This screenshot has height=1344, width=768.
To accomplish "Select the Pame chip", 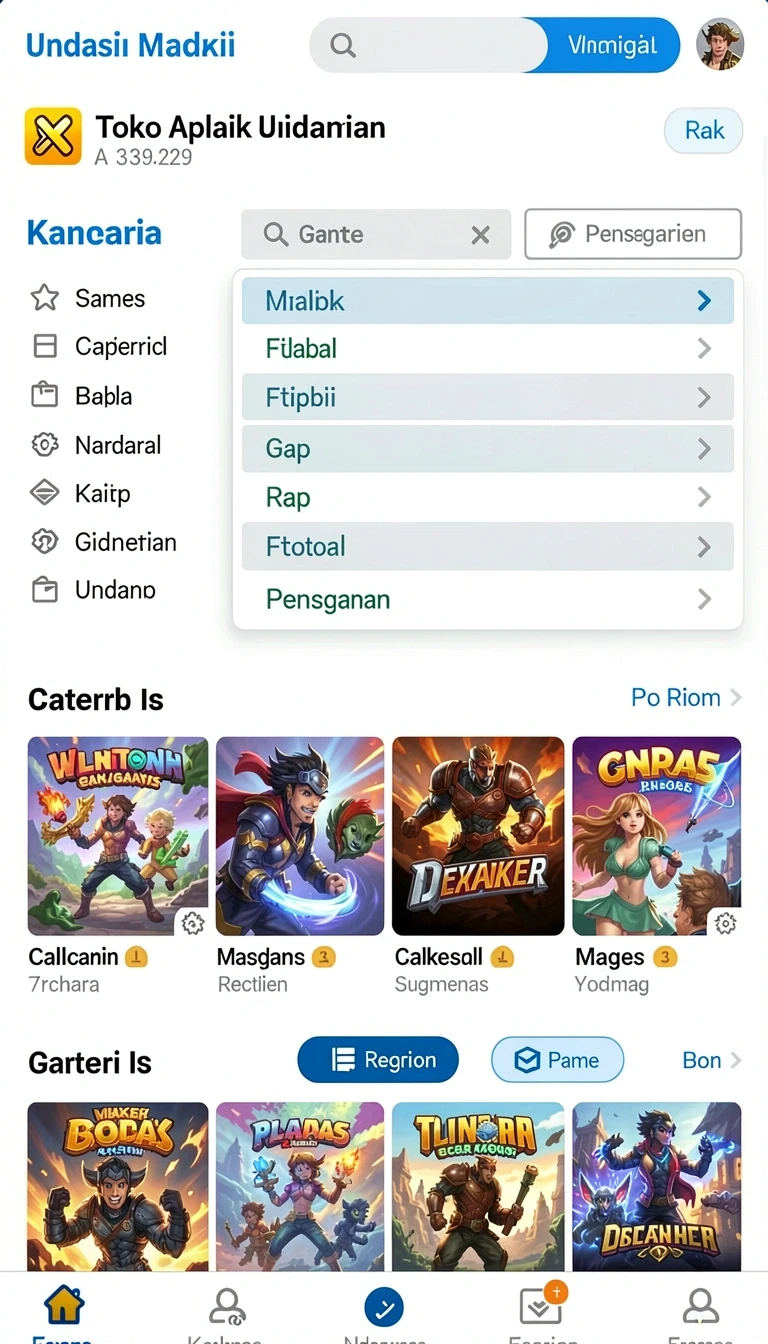I will pyautogui.click(x=557, y=1060).
